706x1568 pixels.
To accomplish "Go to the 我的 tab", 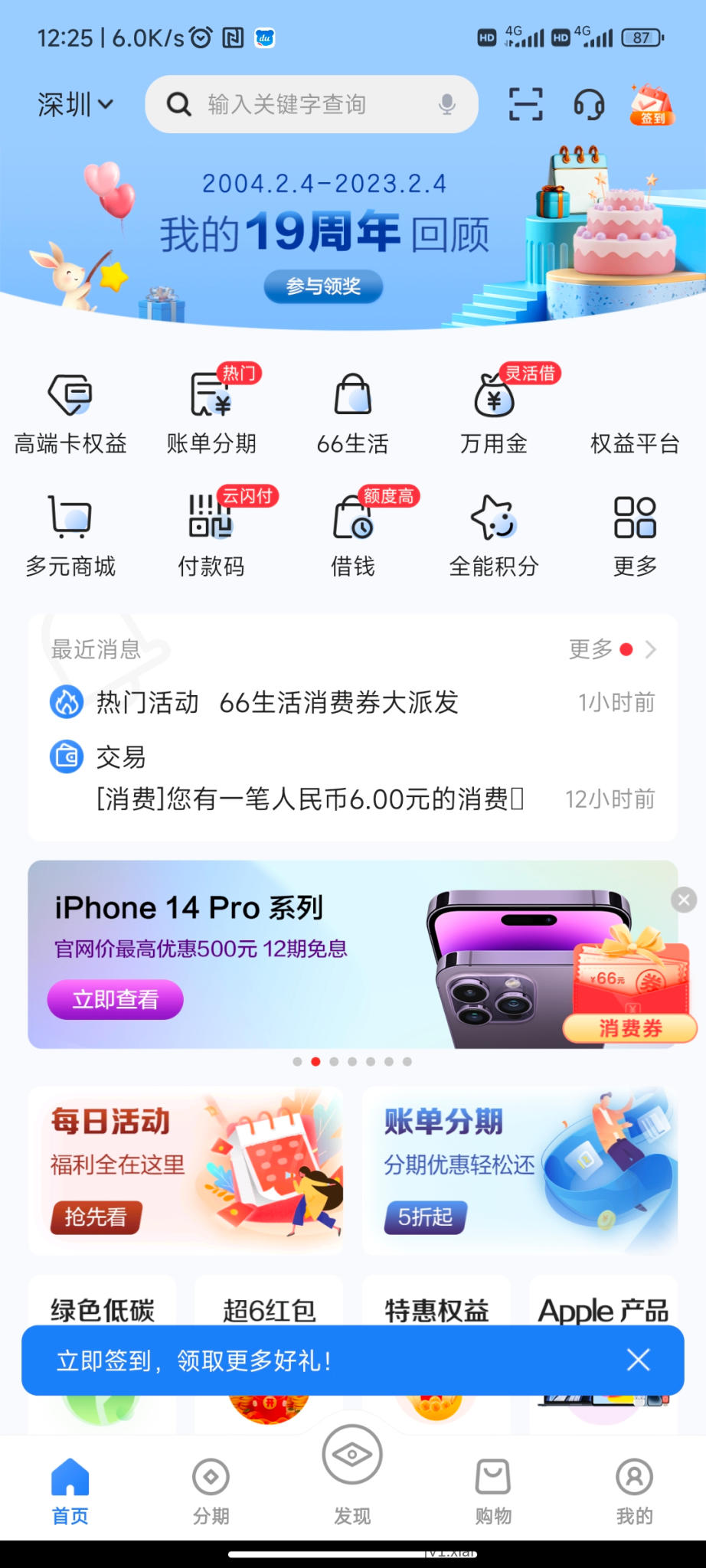I will (x=635, y=1489).
